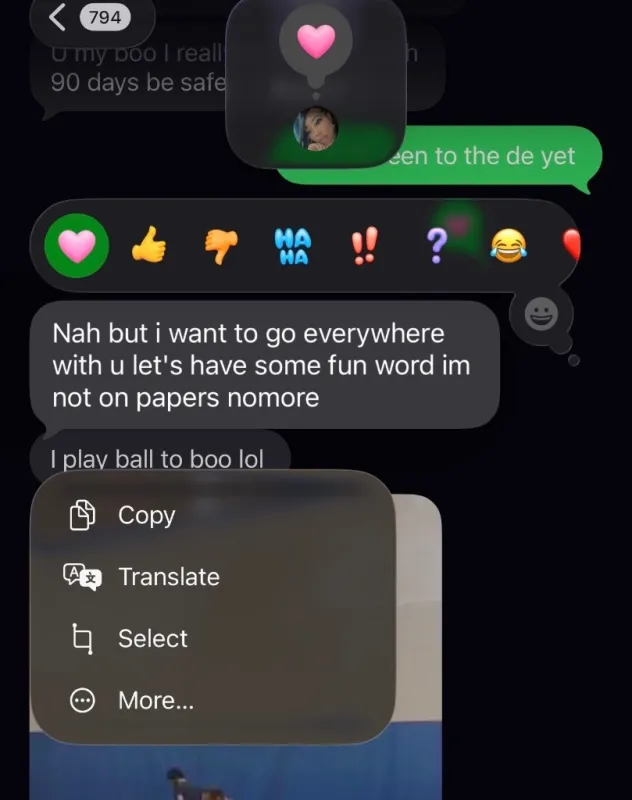Screen dimensions: 632x800
Task: React with the thumbs up tapback
Action: tap(149, 245)
